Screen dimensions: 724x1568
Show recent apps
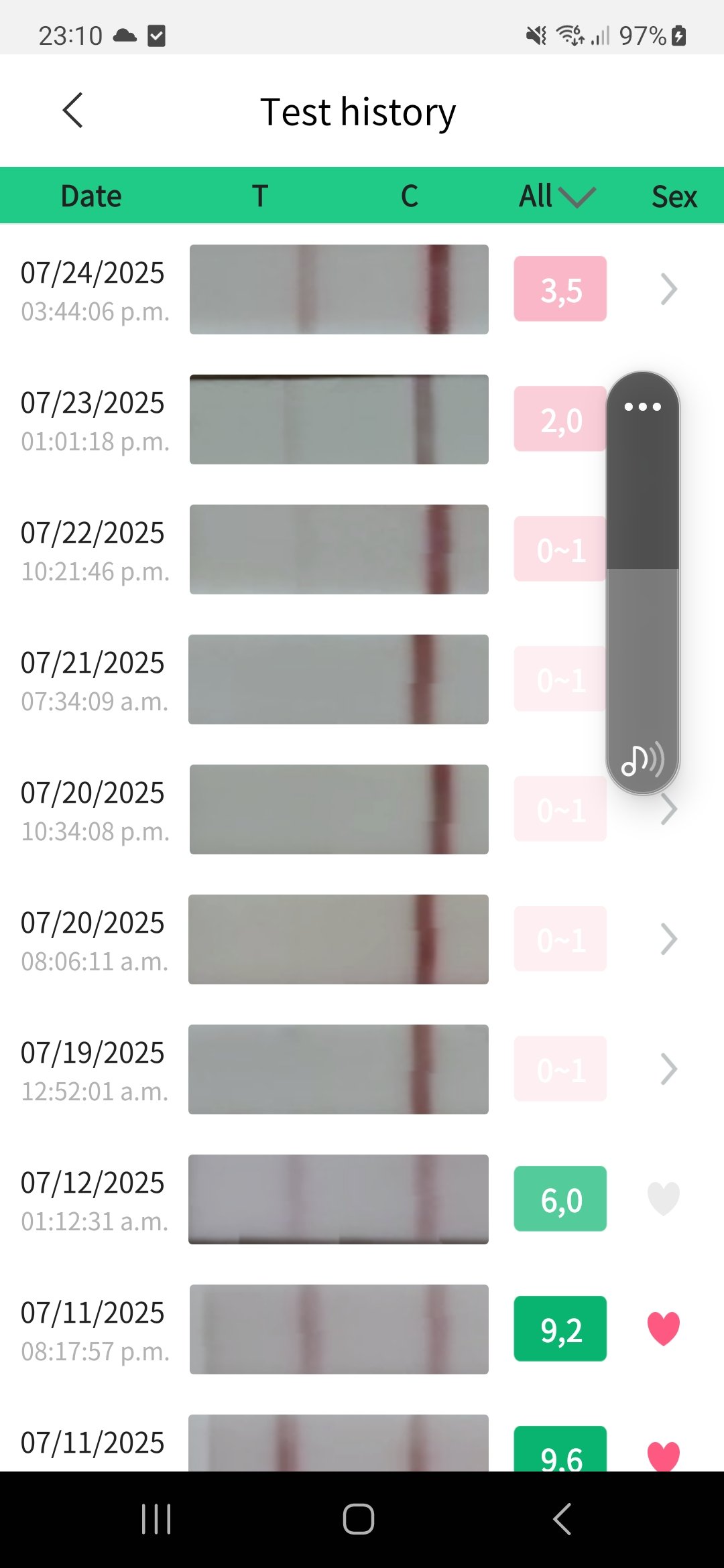point(156,1519)
